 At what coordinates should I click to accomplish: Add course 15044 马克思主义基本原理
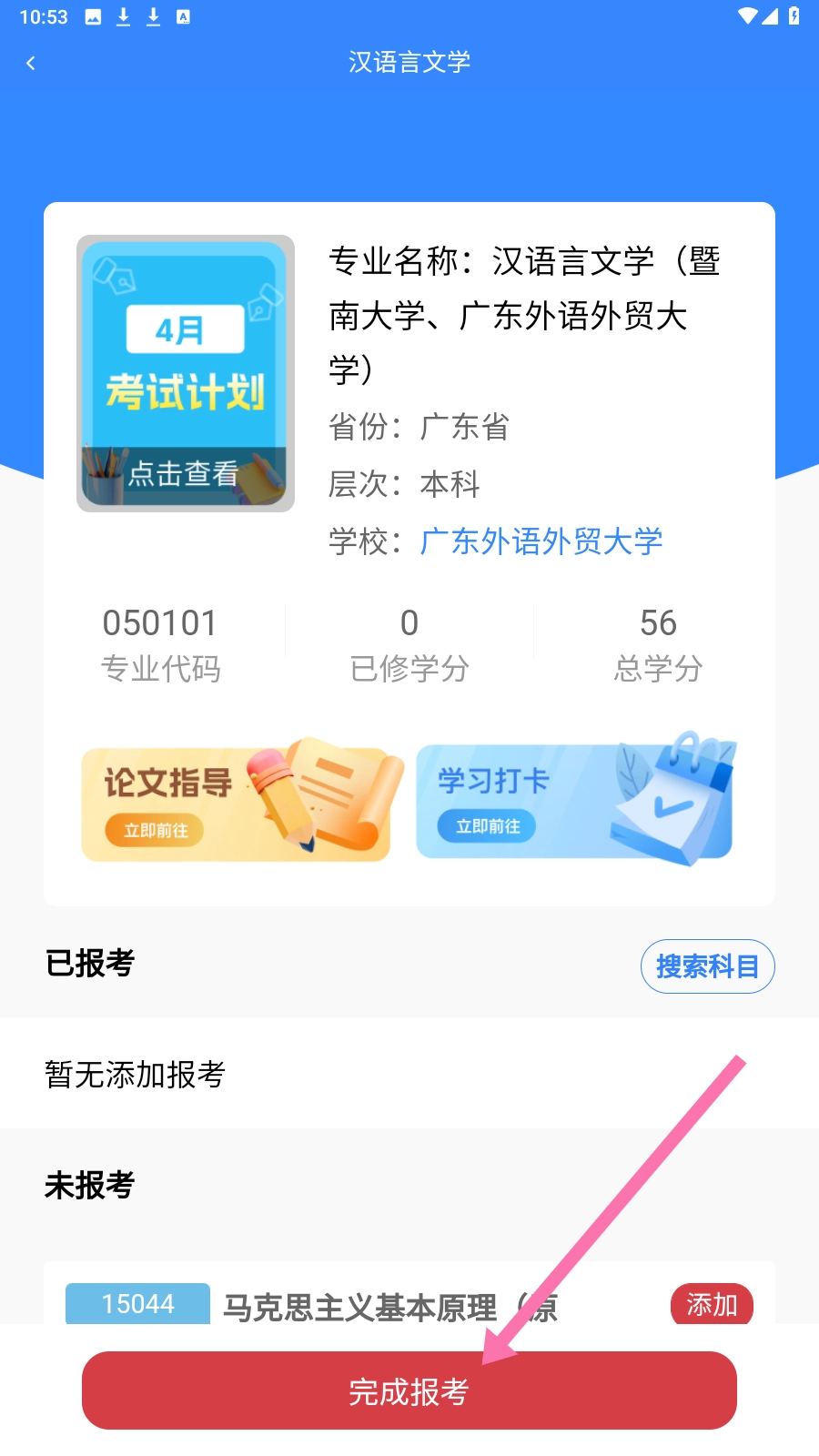click(x=711, y=1303)
